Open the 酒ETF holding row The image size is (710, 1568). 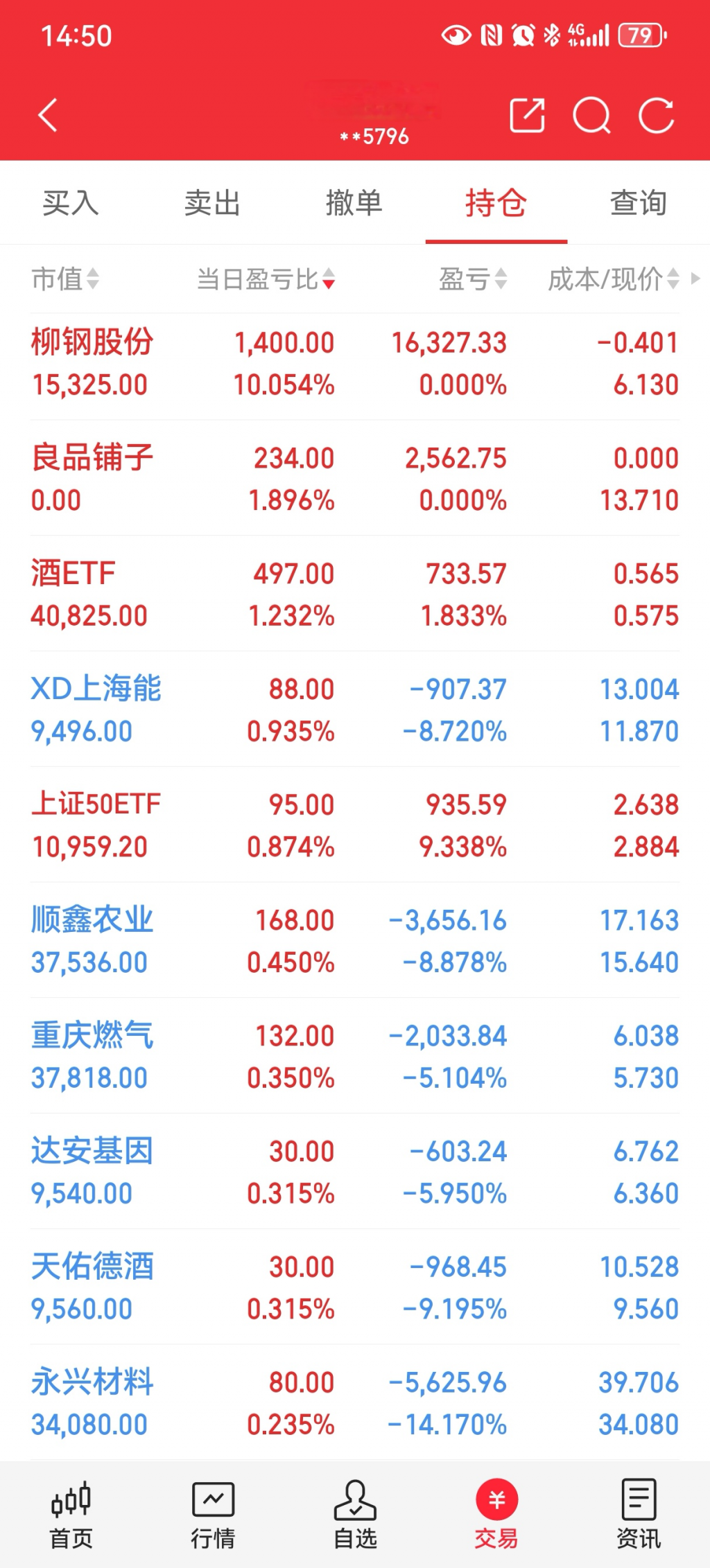click(x=355, y=594)
